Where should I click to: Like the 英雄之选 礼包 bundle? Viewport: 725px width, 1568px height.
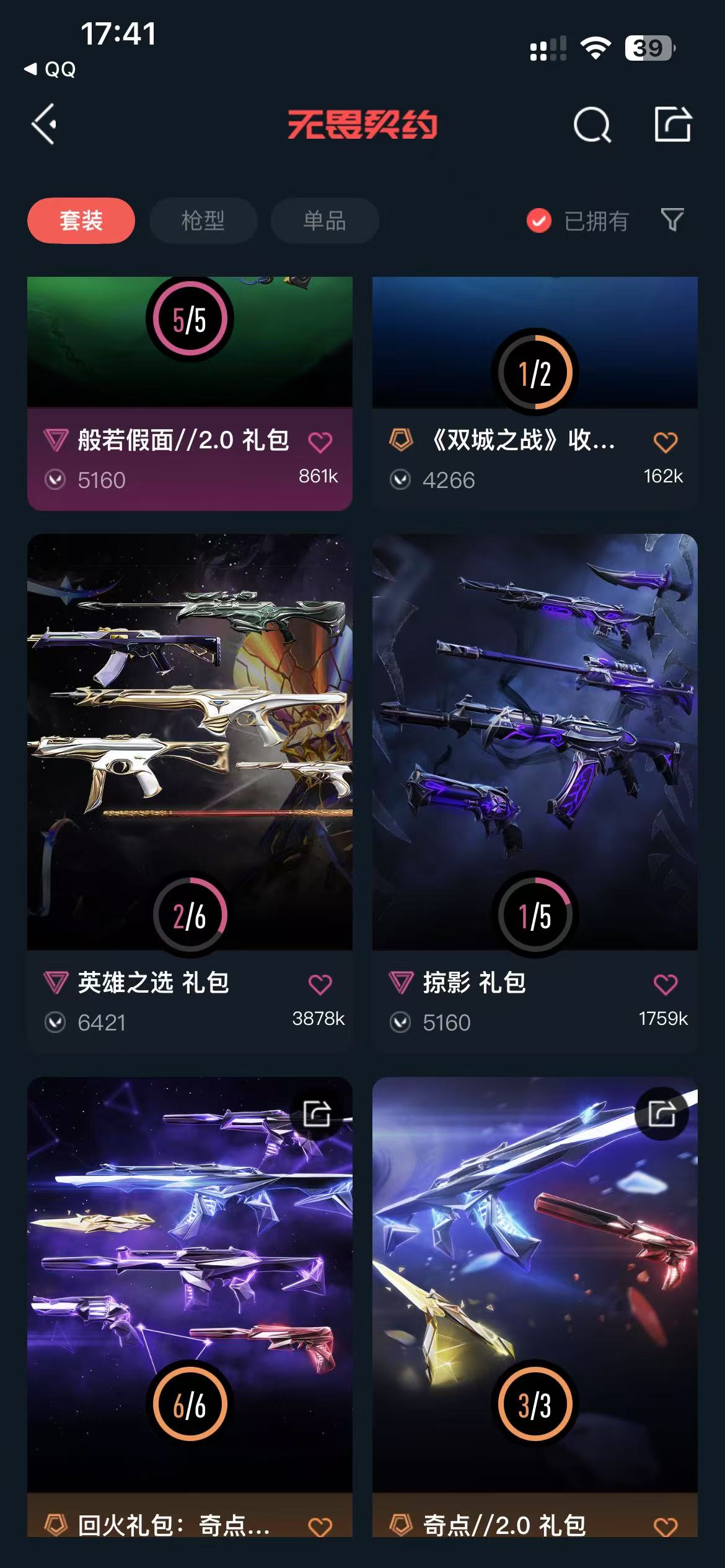pos(320,984)
